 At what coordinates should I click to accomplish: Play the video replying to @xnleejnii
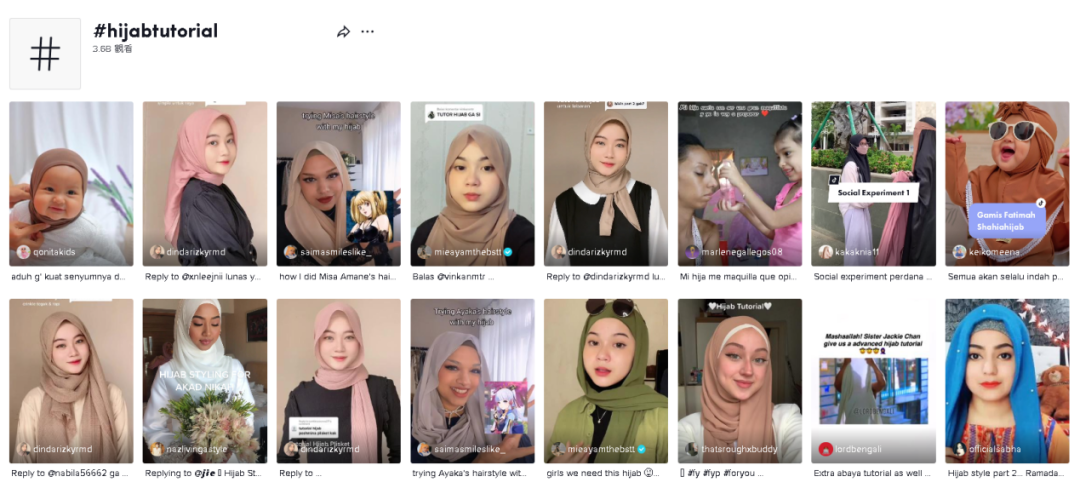coord(205,183)
